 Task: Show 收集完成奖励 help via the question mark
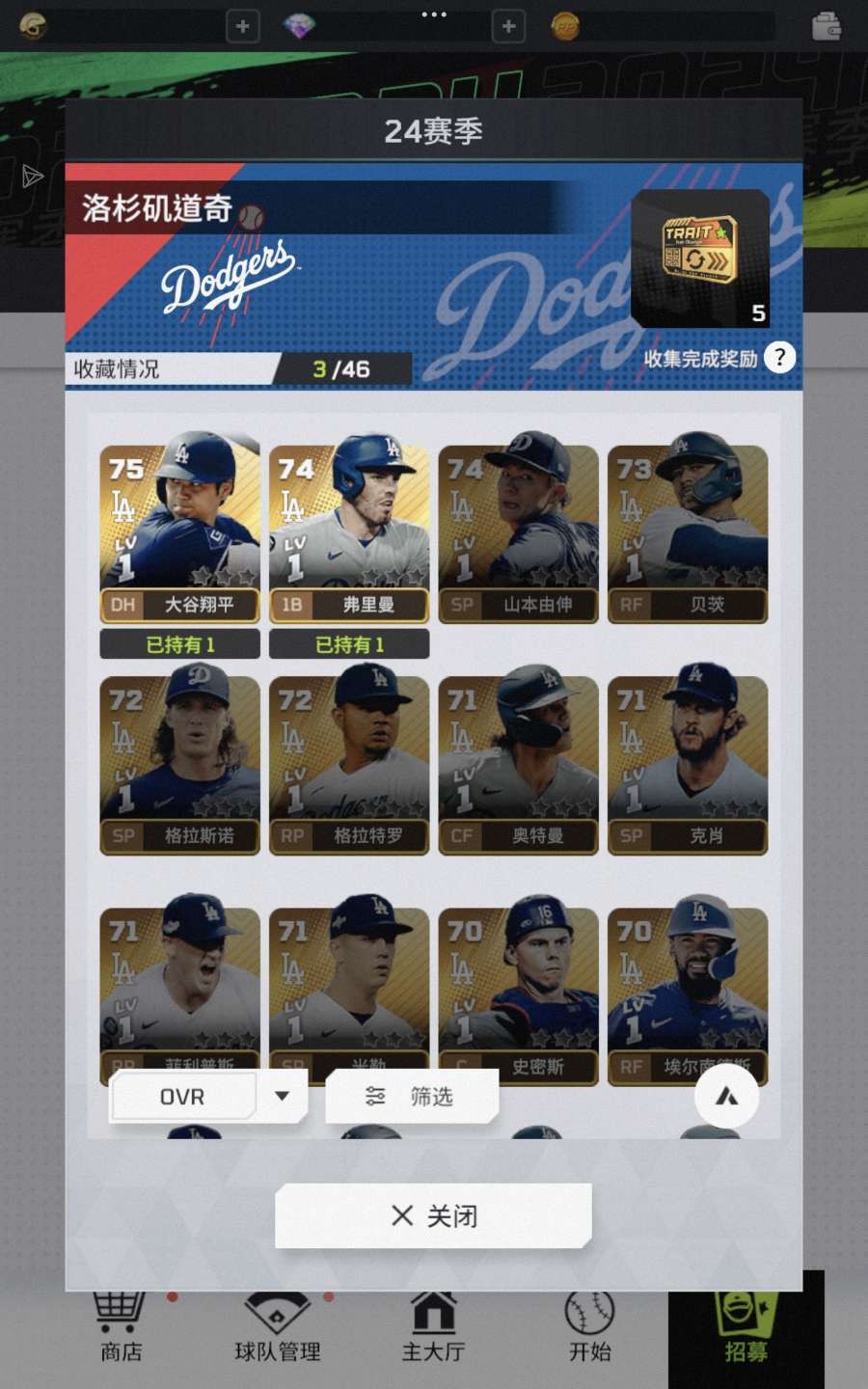(x=779, y=358)
